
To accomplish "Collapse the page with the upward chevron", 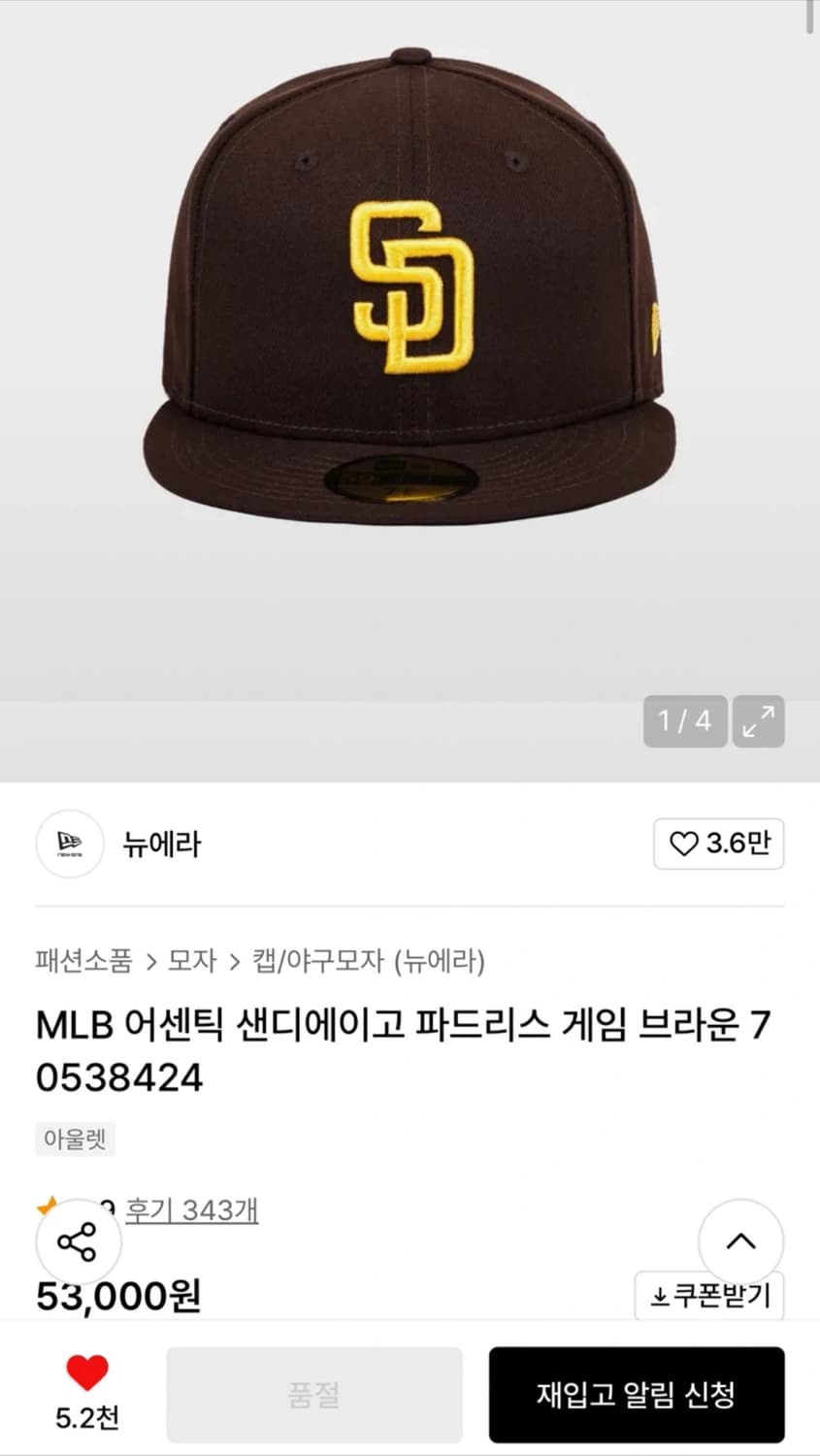I will pos(741,1242).
